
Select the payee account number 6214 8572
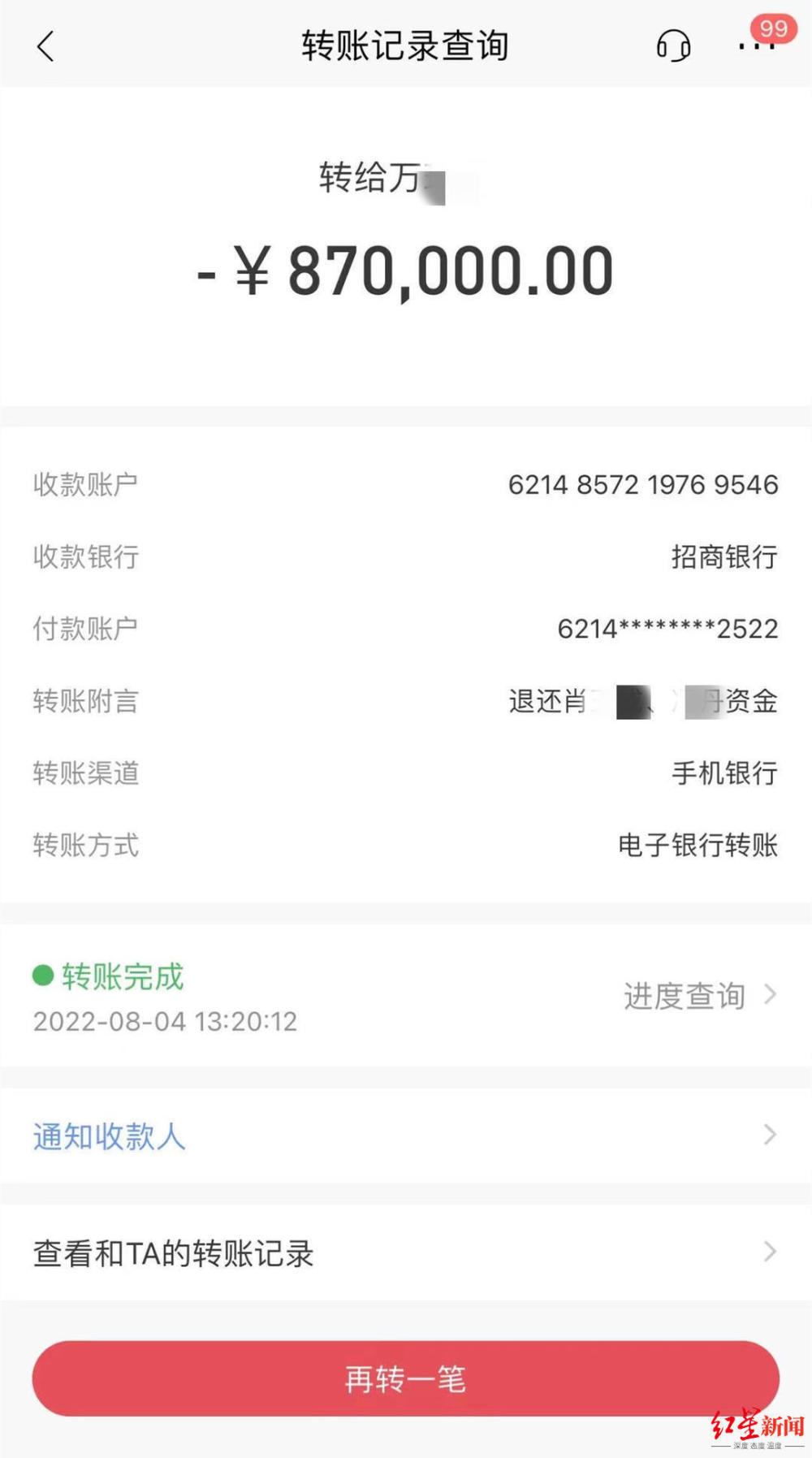[641, 484]
